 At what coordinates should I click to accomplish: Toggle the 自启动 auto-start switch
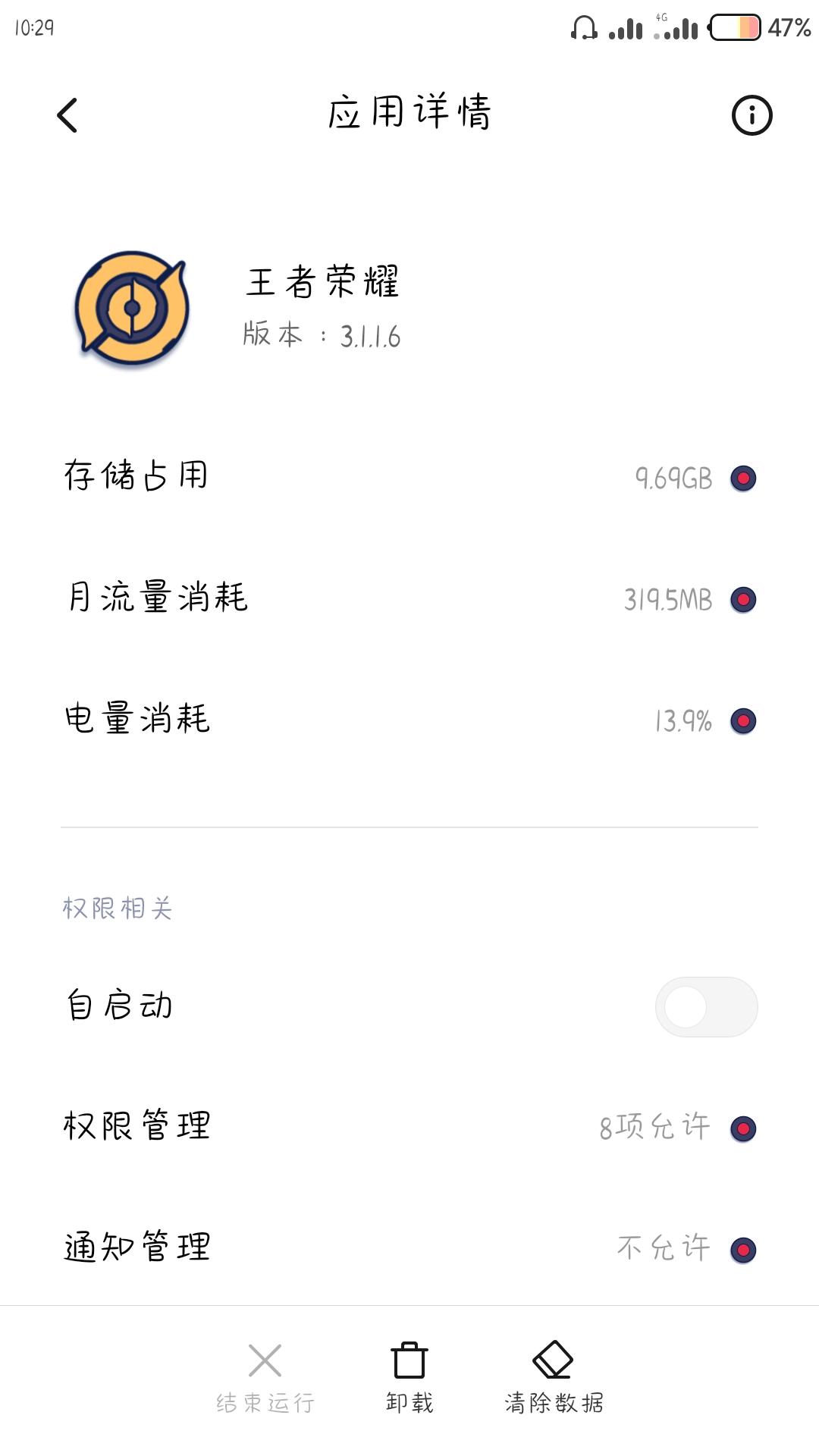click(x=706, y=1007)
